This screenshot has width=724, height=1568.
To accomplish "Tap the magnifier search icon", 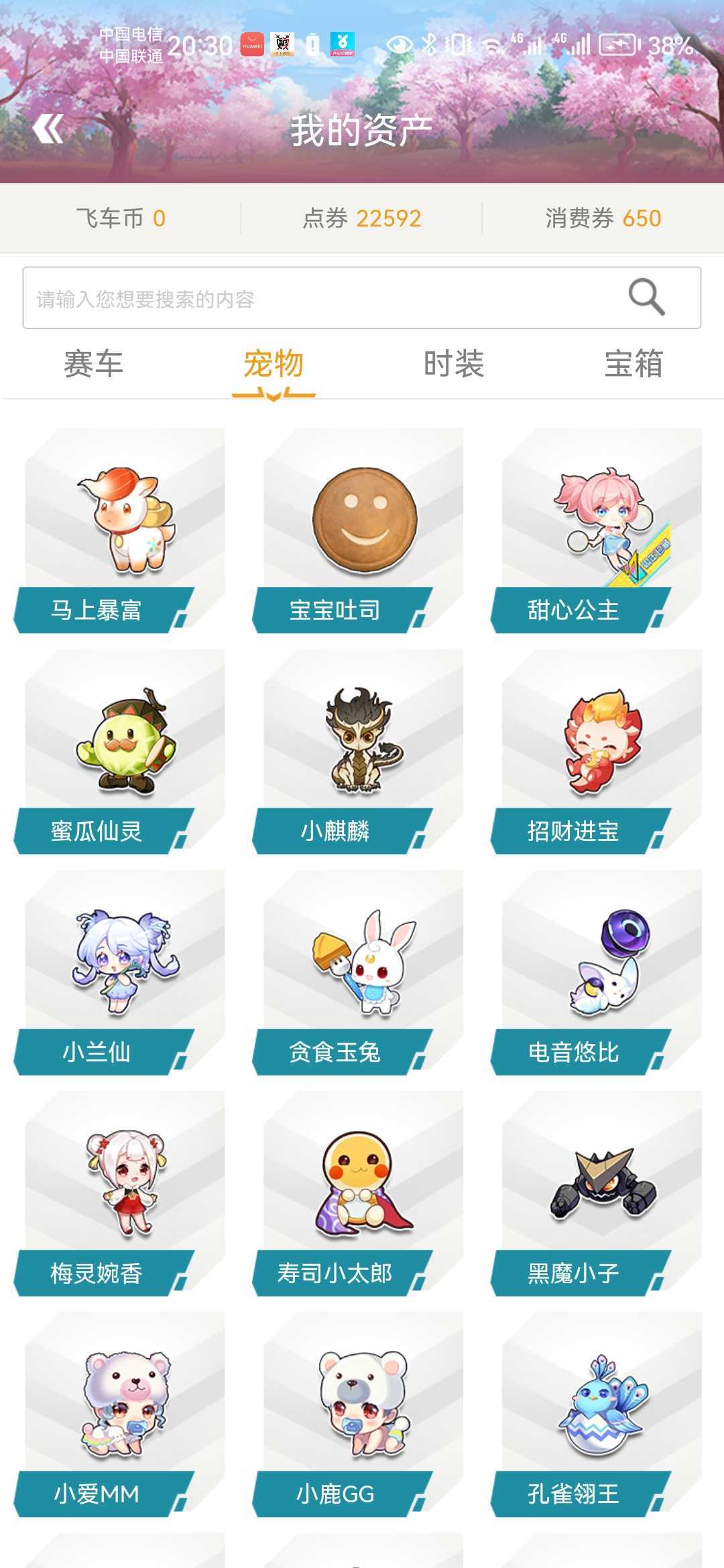I will (646, 297).
